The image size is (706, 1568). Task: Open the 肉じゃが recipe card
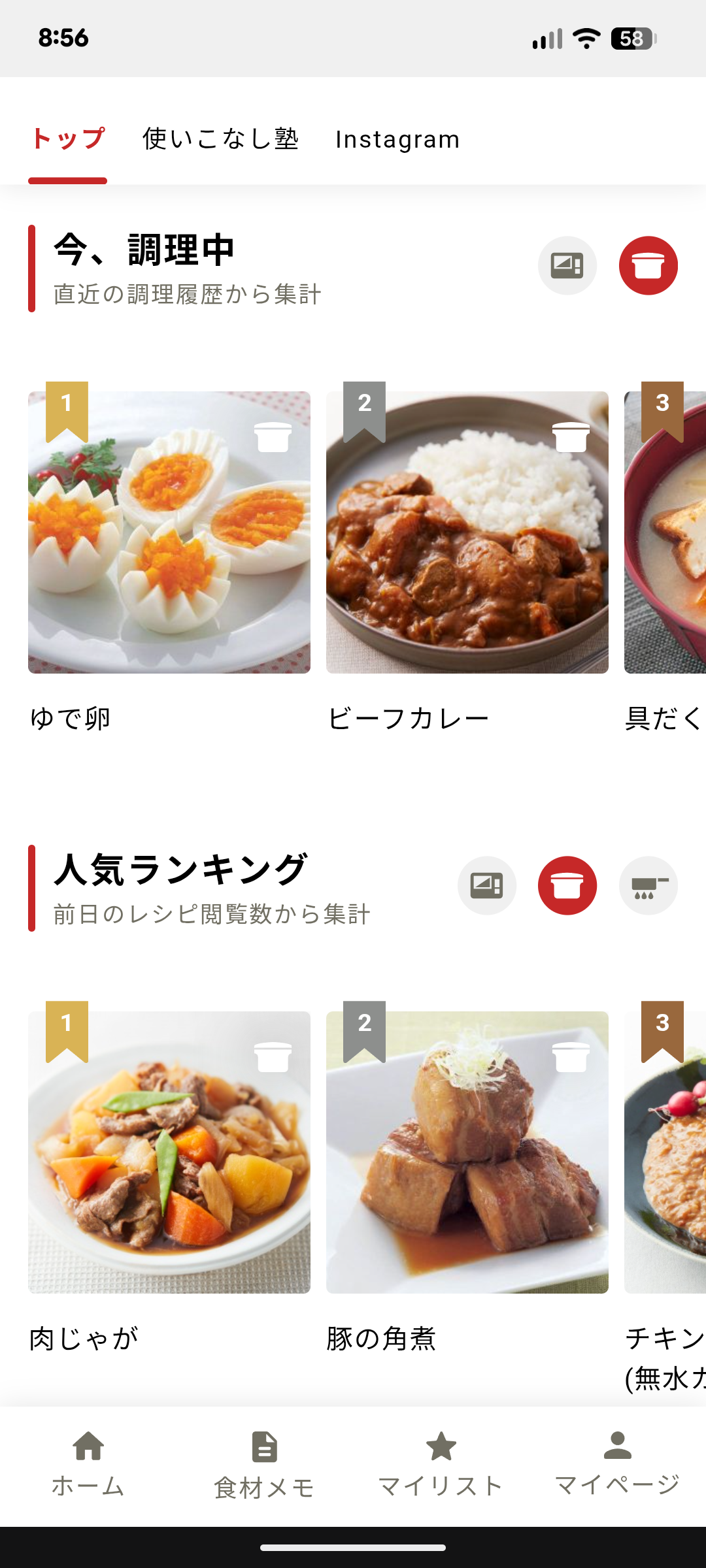click(169, 1152)
